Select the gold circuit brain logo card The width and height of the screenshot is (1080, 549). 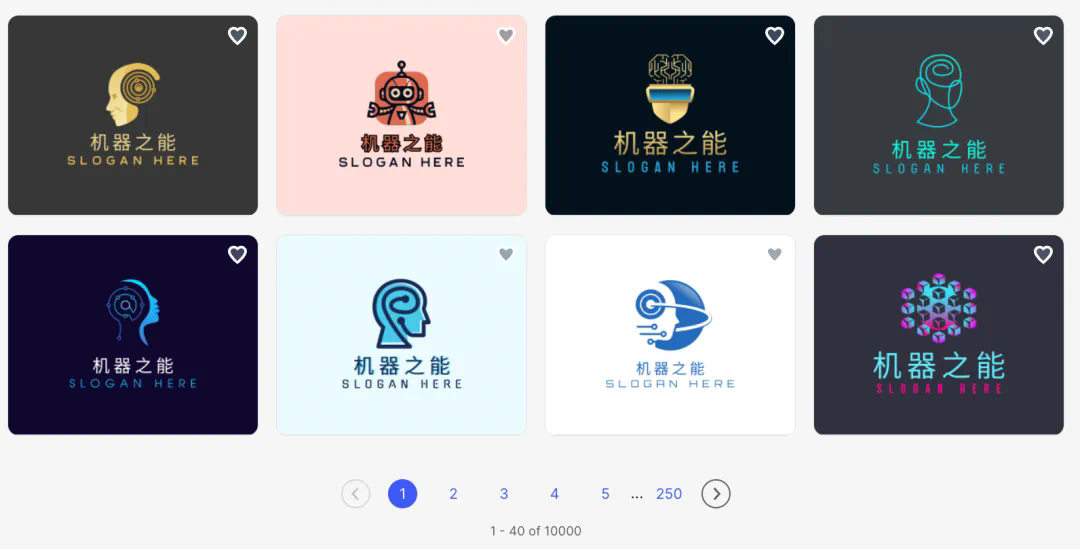pos(670,115)
